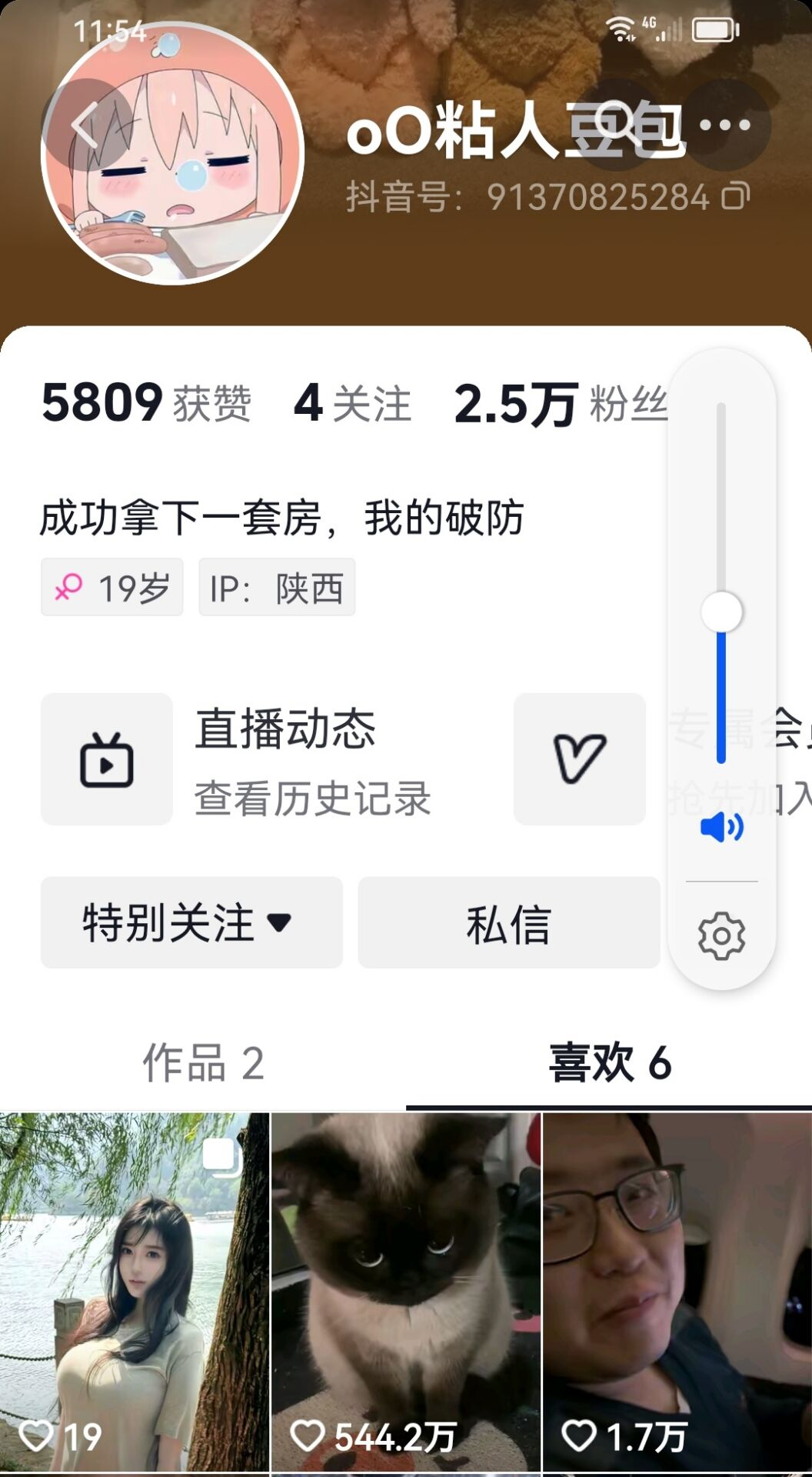This screenshot has width=812, height=1477.
Task: Open the cat video with 544.2万 likes
Action: pos(406,1292)
